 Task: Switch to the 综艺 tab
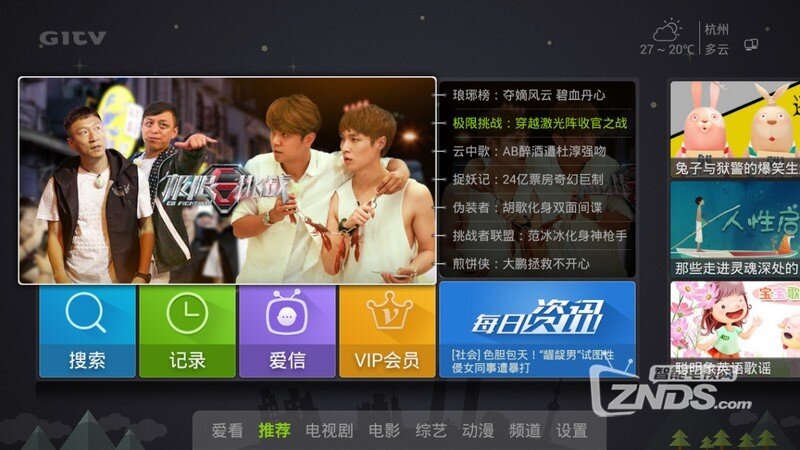[431, 431]
